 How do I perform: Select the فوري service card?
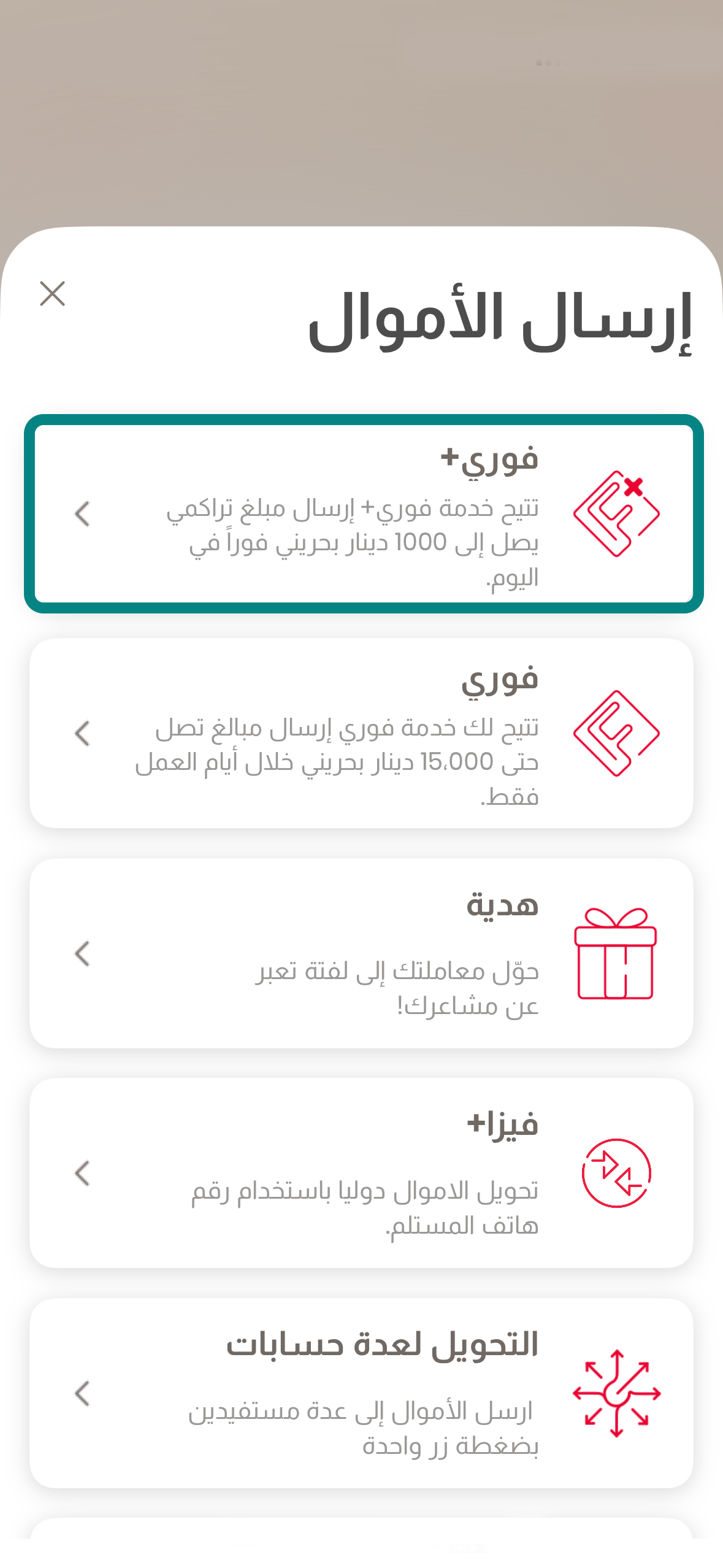pyautogui.click(x=362, y=736)
